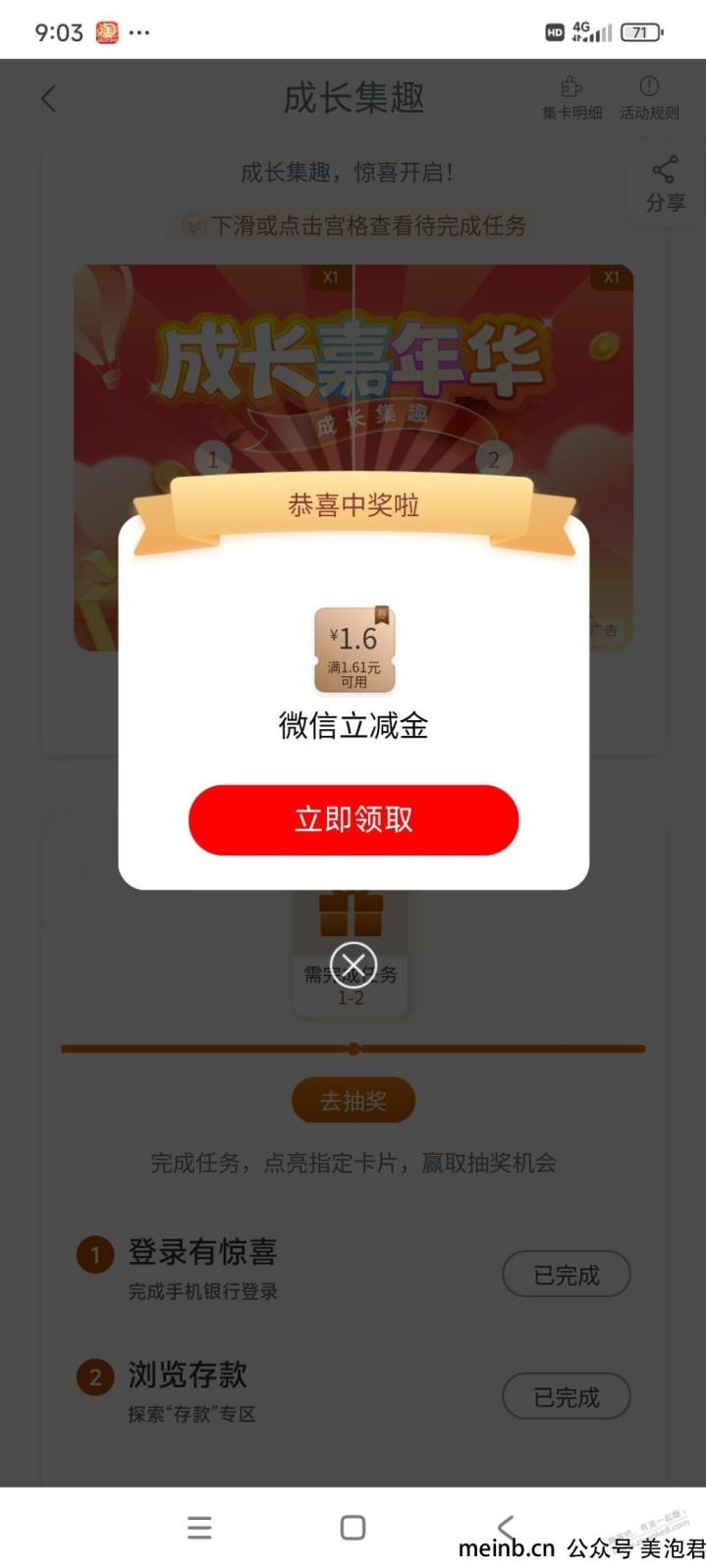Claim the prize with 立即领取

point(353,819)
